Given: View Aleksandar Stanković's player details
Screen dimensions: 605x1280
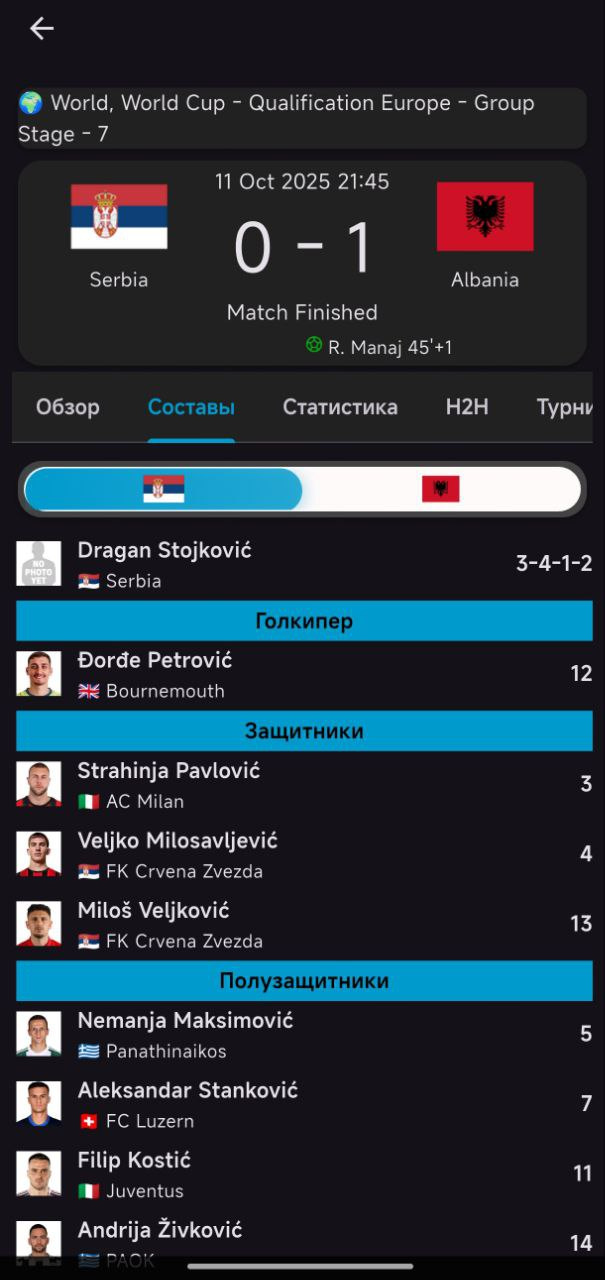Looking at the screenshot, I should (187, 1104).
